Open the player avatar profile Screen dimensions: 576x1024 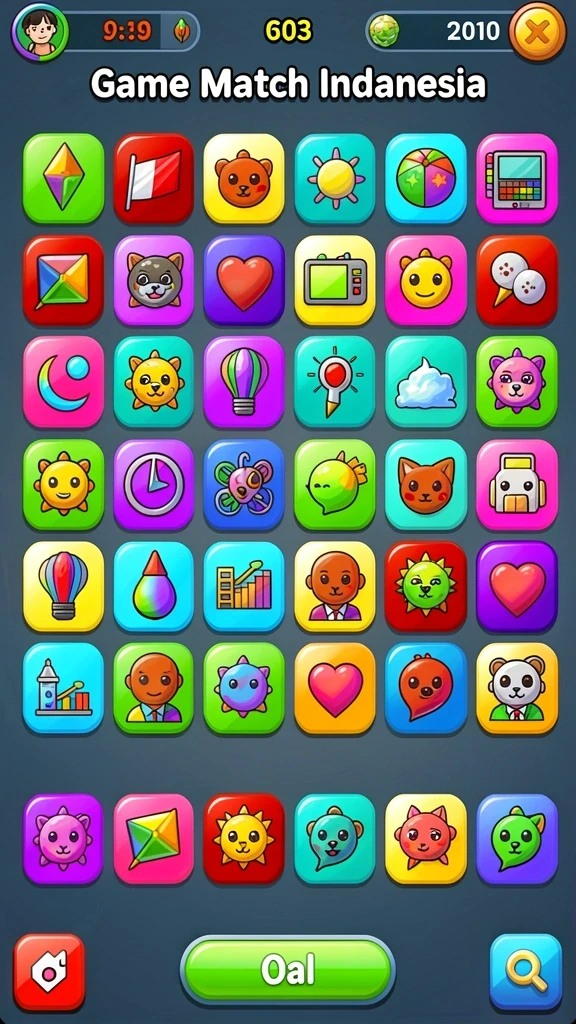(x=40, y=31)
